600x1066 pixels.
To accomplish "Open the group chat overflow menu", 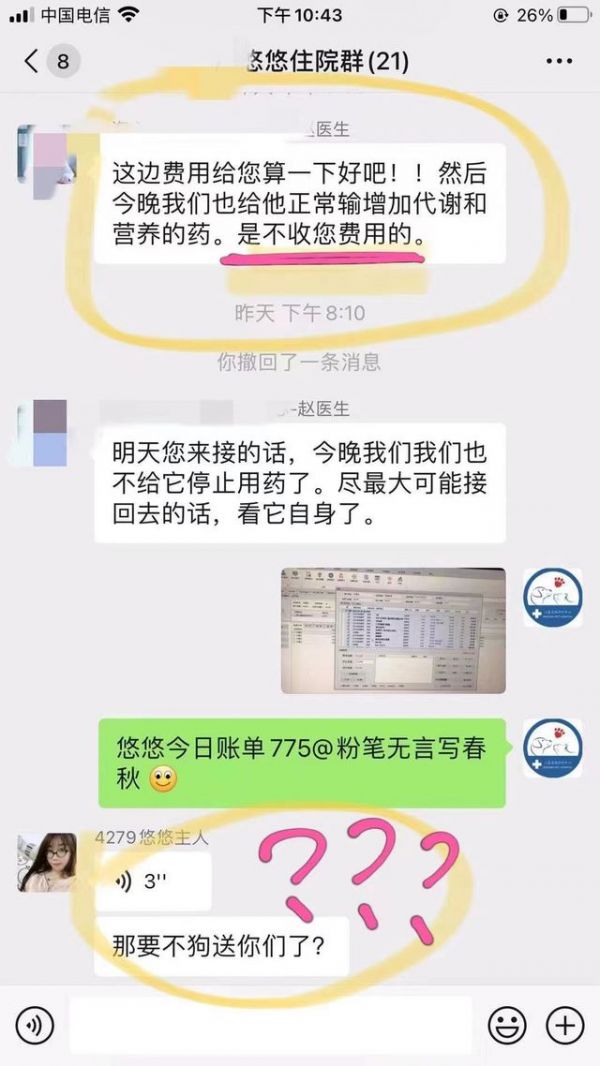I will (x=558, y=62).
